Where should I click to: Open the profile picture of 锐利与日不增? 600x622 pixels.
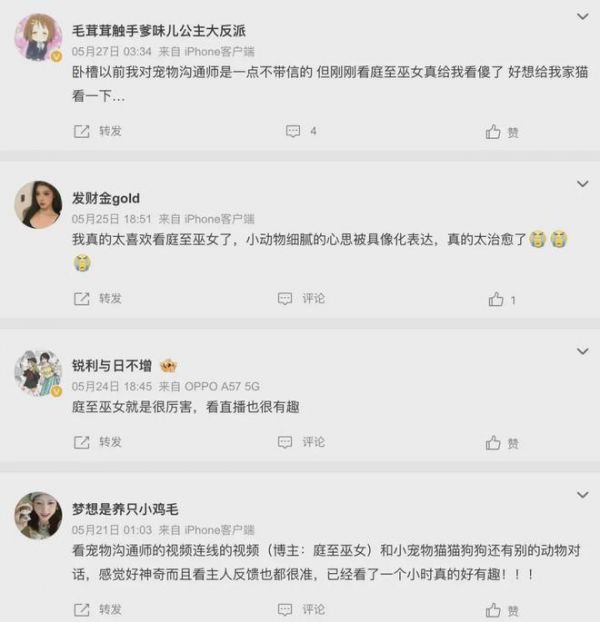click(38, 372)
